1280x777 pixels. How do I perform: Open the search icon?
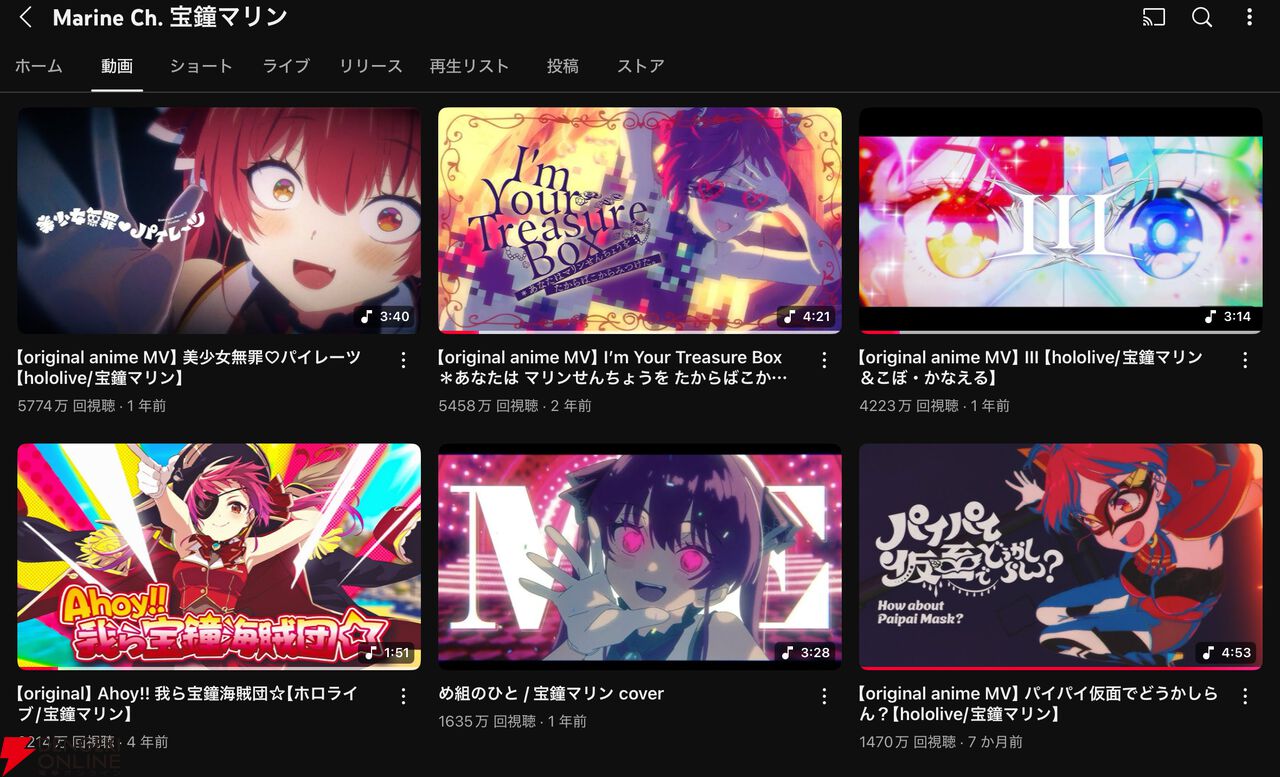(1202, 17)
